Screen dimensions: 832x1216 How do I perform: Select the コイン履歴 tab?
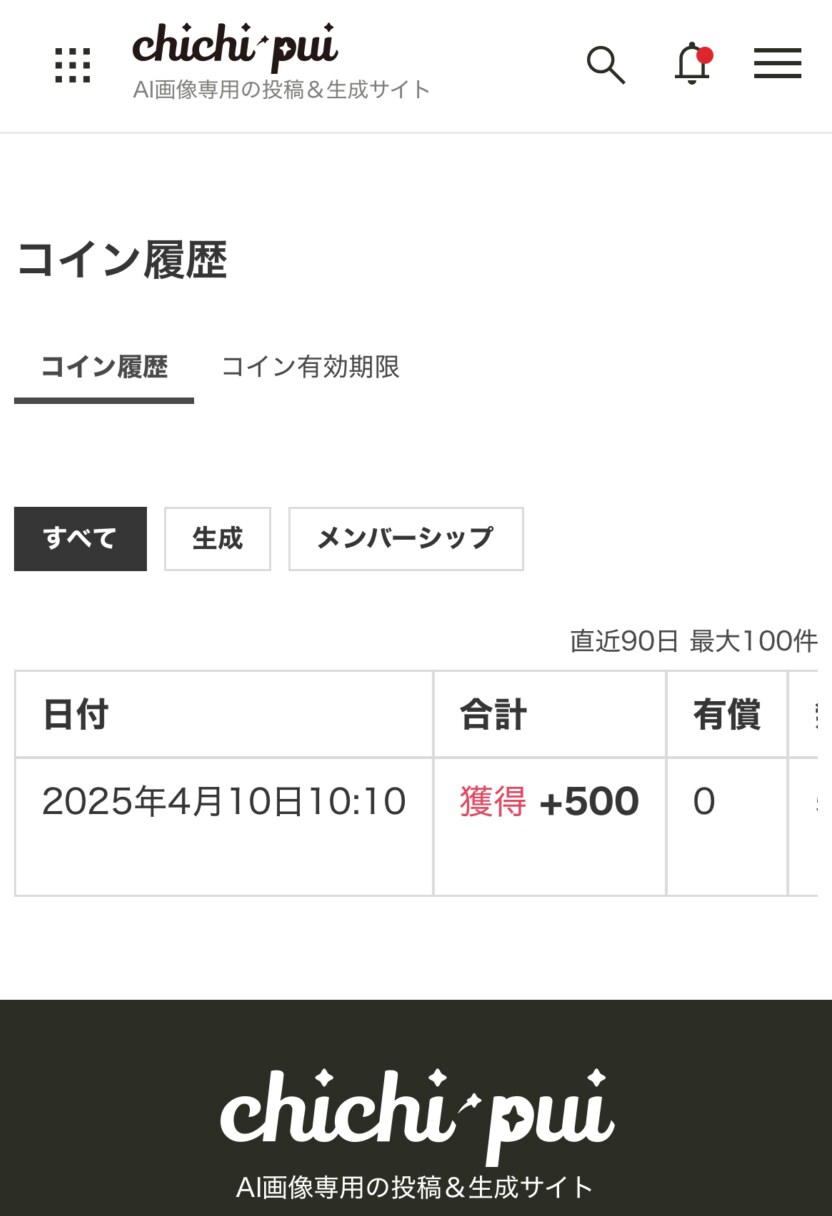point(104,367)
